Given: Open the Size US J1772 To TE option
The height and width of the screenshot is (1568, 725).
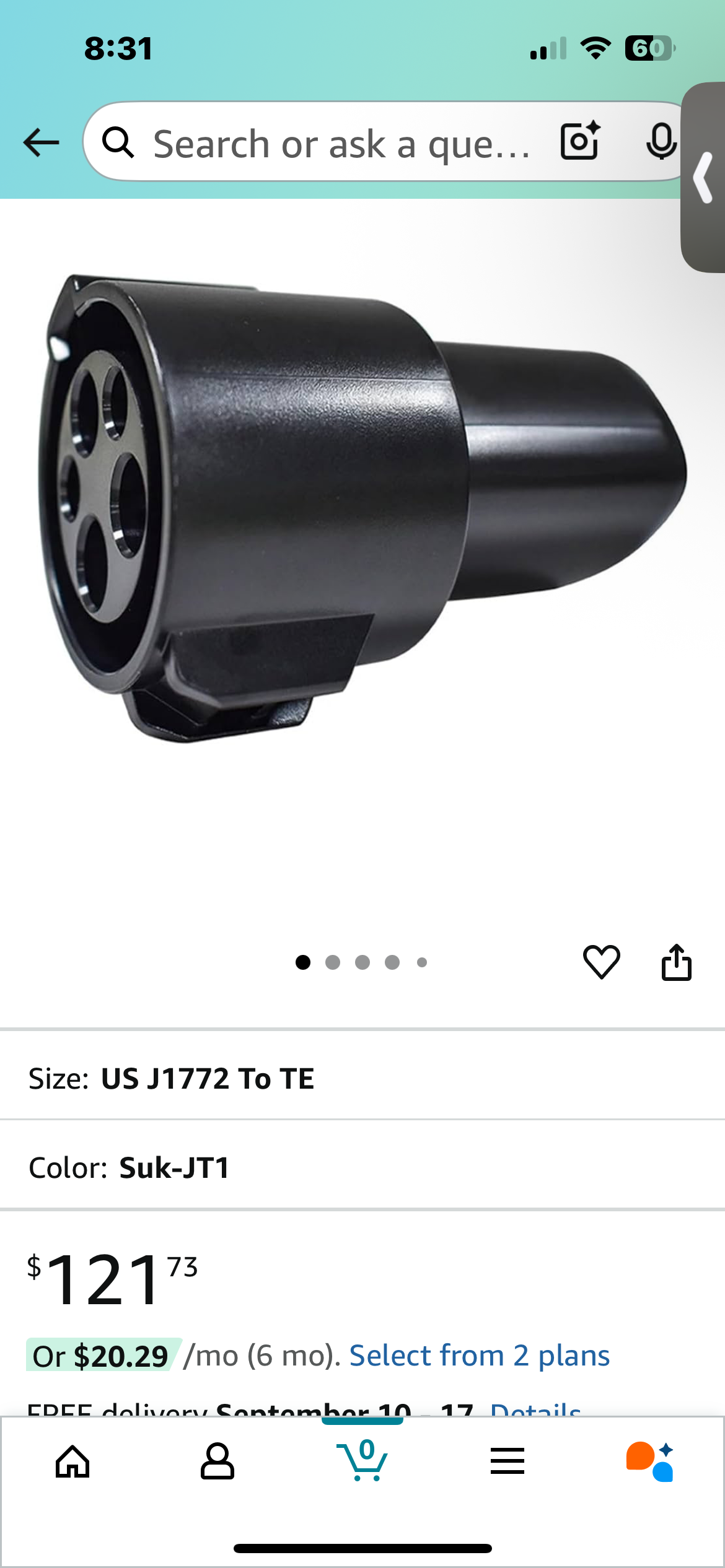Looking at the screenshot, I should point(362,1078).
